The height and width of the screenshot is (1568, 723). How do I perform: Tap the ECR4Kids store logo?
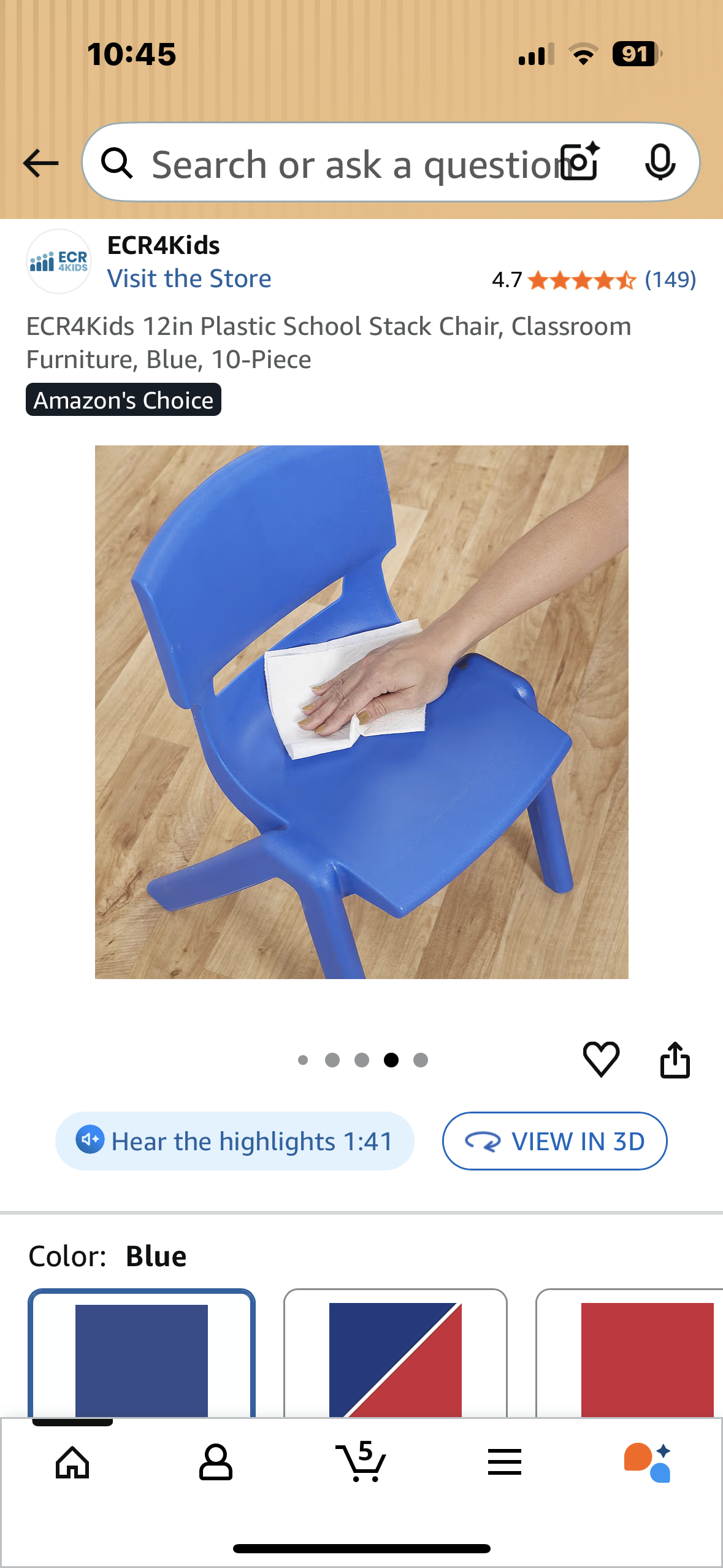(59, 260)
